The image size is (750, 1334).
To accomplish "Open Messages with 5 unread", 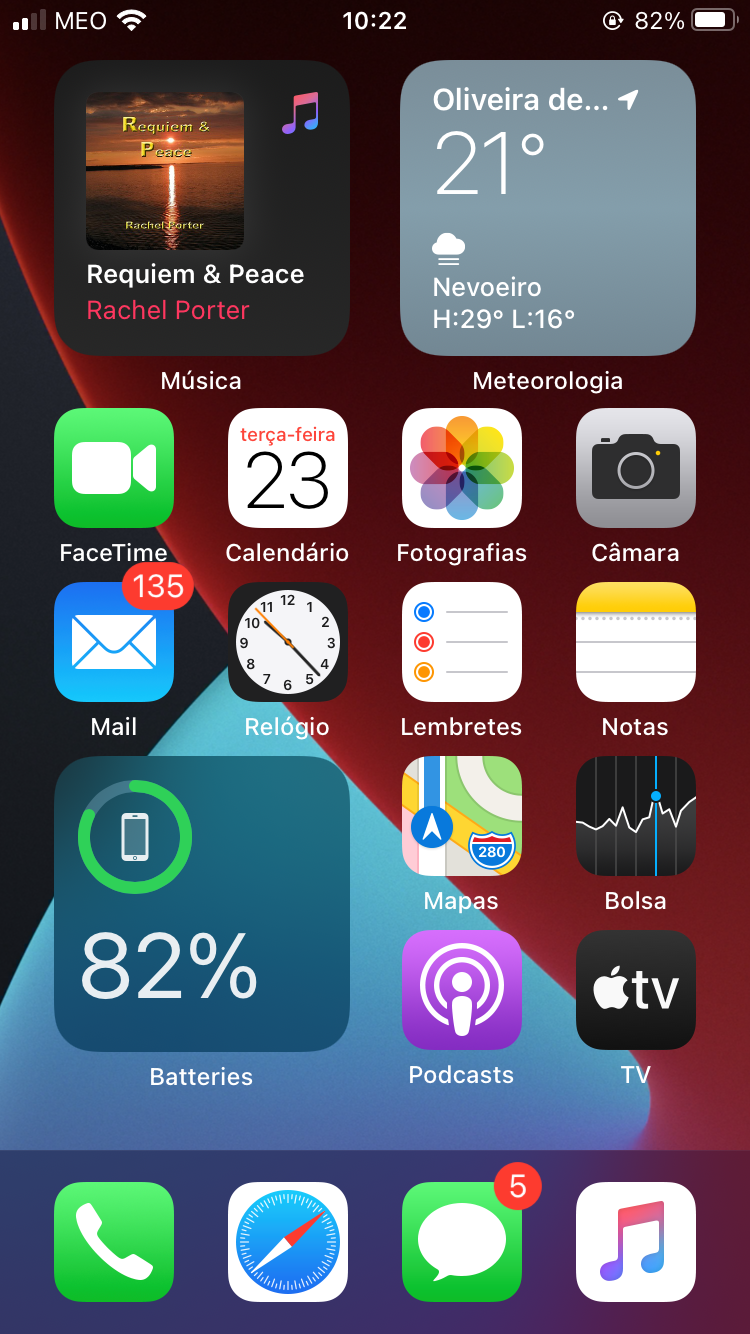I will coord(462,1242).
